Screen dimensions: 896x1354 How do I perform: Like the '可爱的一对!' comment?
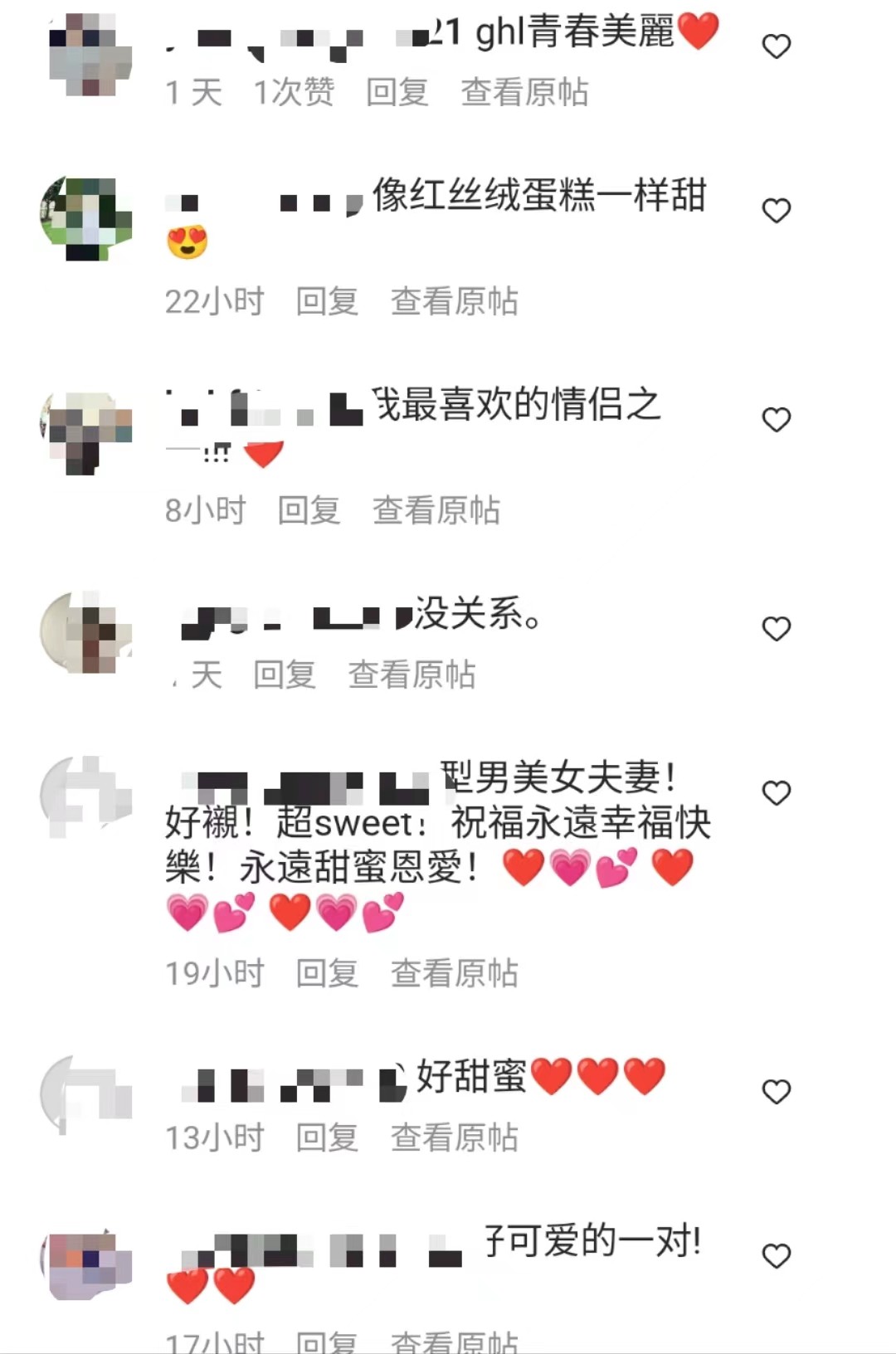click(776, 1256)
